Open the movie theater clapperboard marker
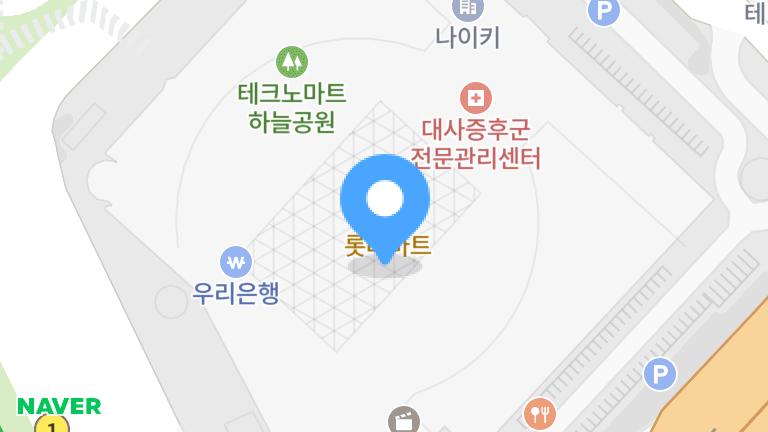This screenshot has width=768, height=432. point(404,419)
